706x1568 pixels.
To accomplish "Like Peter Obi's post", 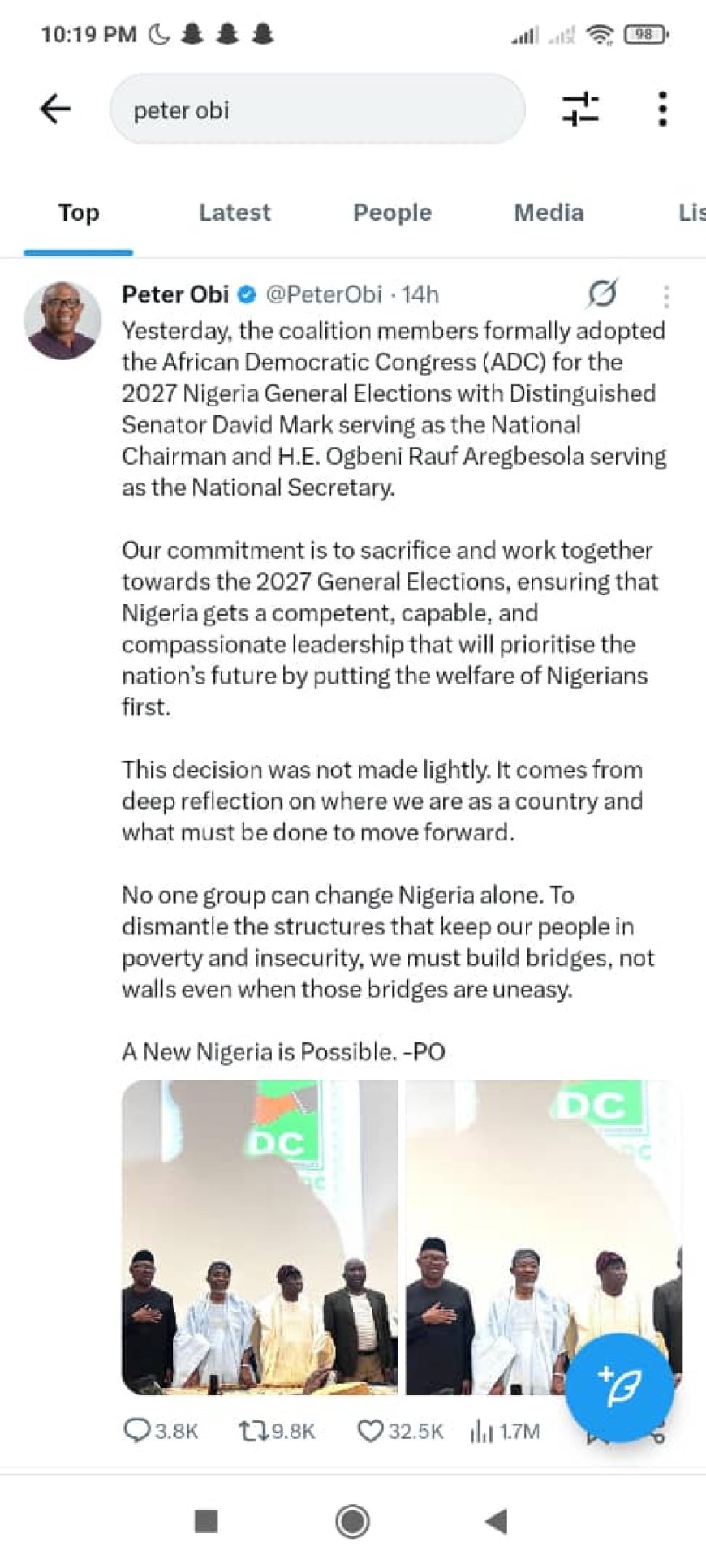I will 400,1431.
